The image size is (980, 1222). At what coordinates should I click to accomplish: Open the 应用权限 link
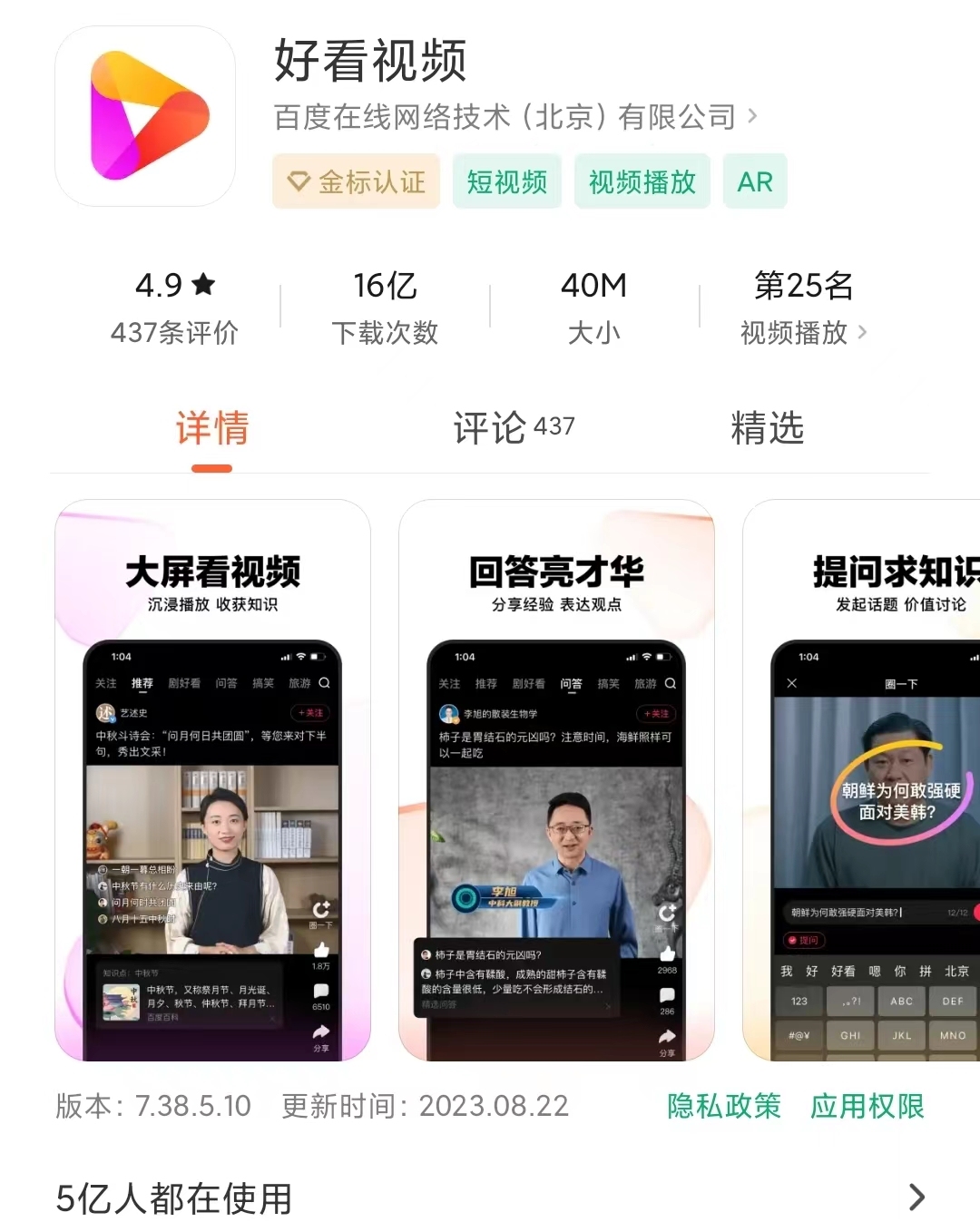click(x=867, y=1106)
